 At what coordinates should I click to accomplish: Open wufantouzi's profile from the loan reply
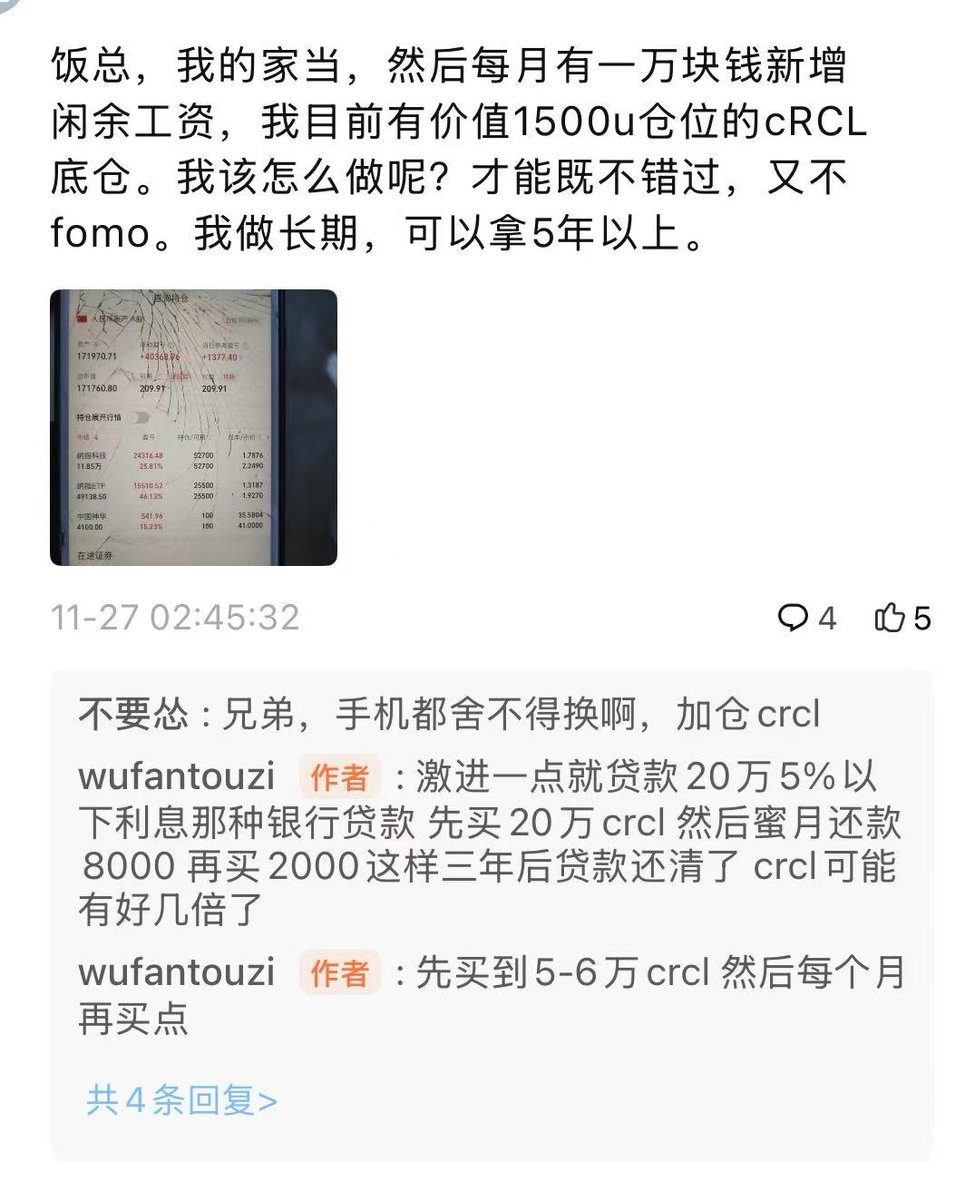point(176,777)
